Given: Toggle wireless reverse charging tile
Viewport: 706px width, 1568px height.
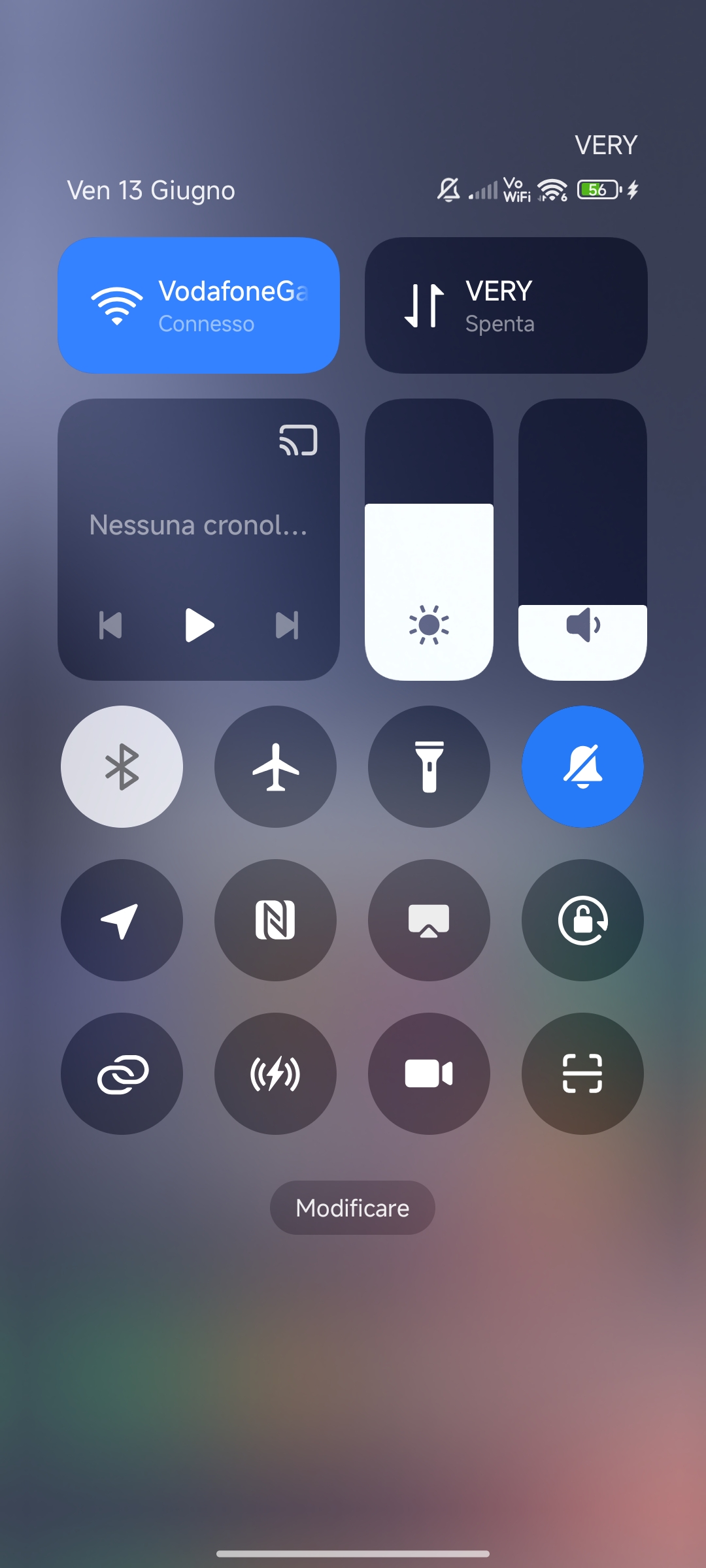Looking at the screenshot, I should click(x=275, y=1073).
